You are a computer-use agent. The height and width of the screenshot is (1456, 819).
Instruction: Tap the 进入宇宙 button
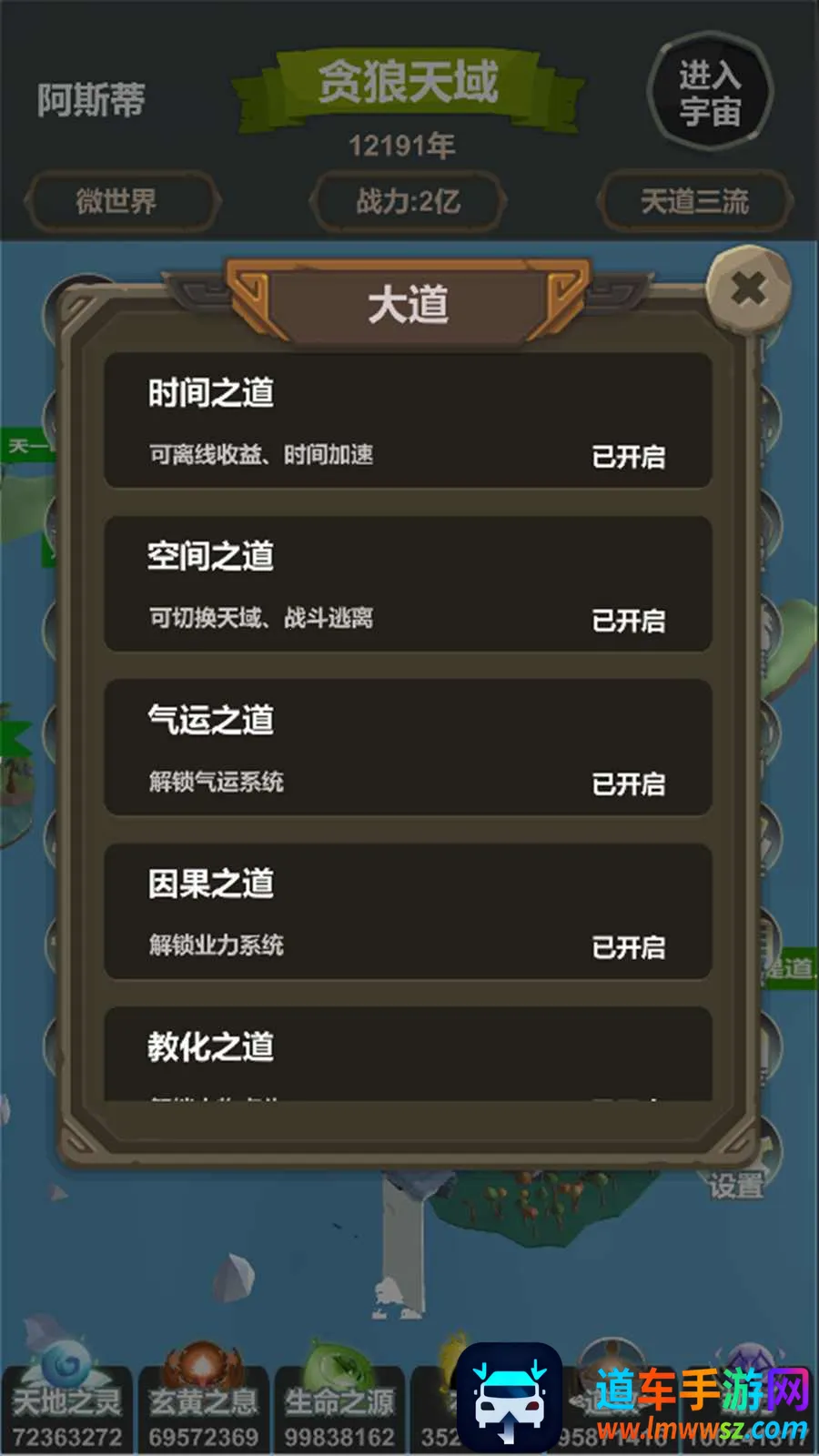[x=710, y=94]
